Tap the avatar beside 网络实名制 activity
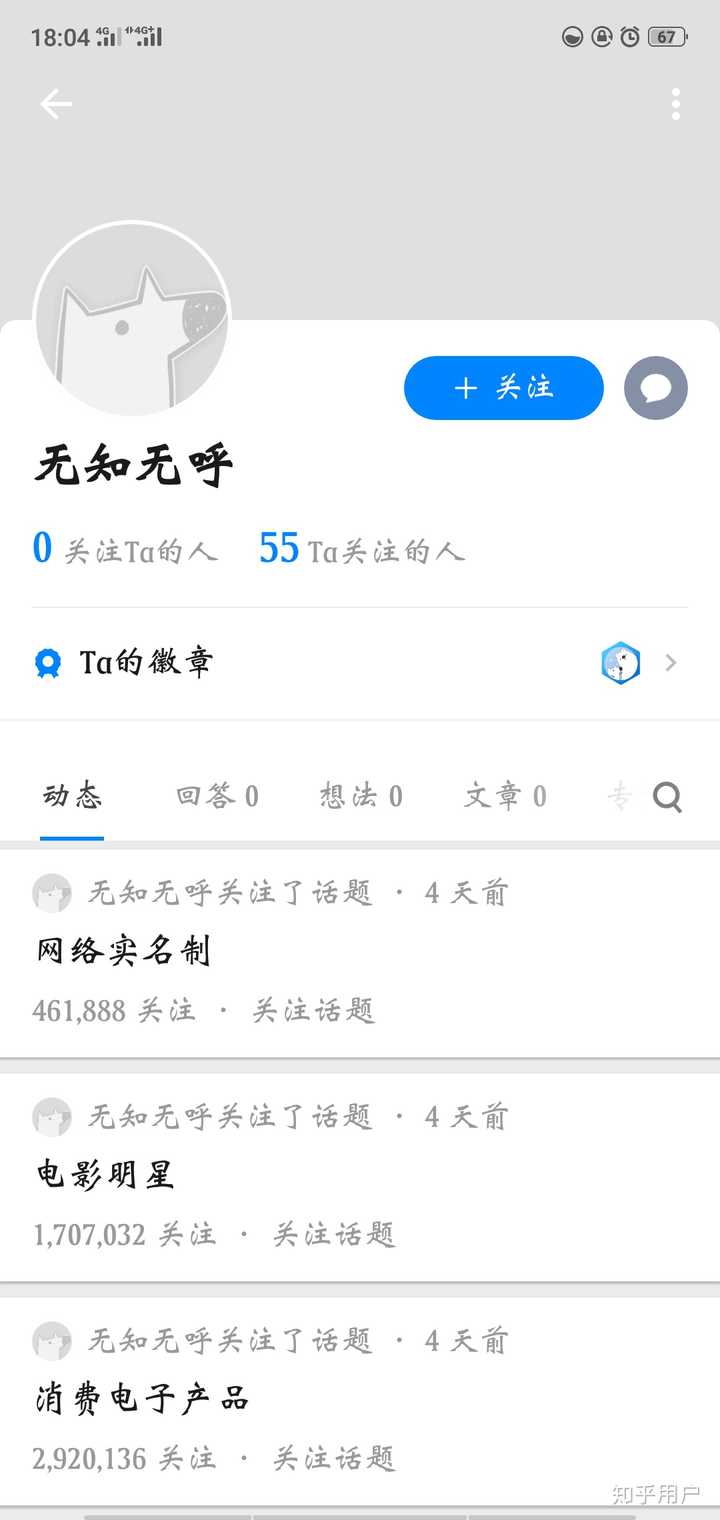The height and width of the screenshot is (1520, 720). tap(52, 892)
